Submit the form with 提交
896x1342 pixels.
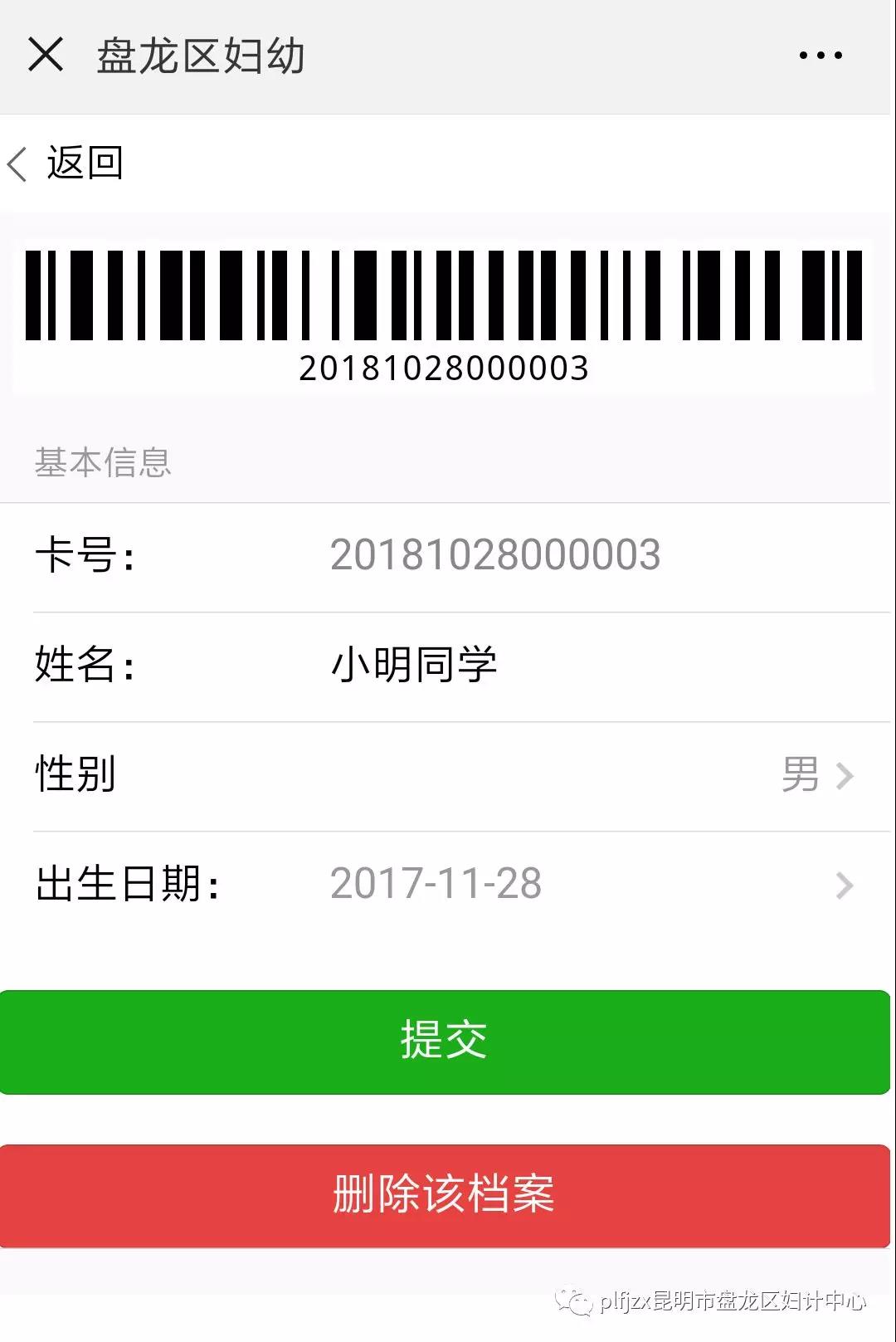click(x=445, y=1042)
